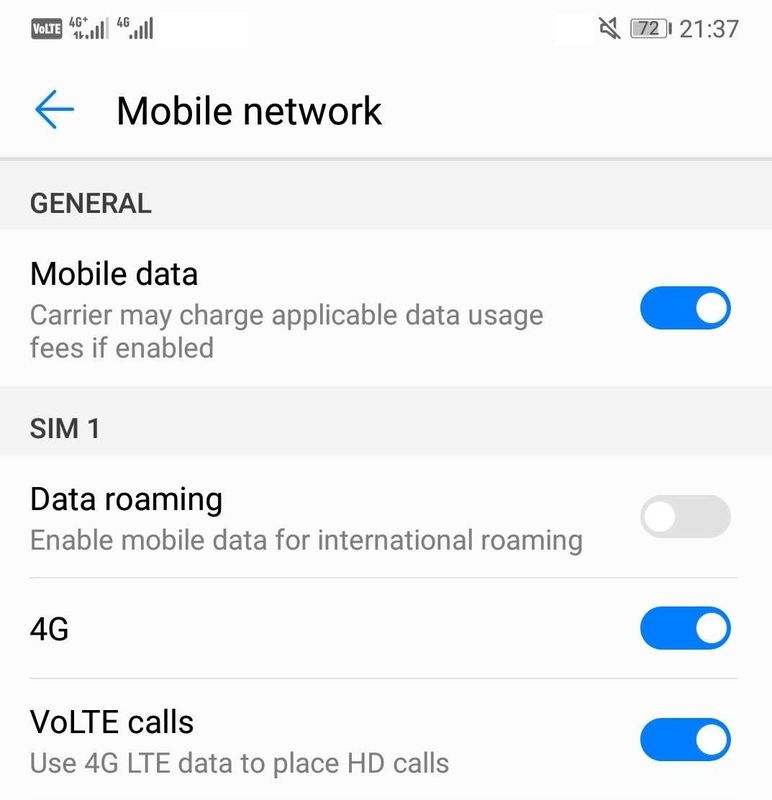Select the Data roaming row
Screen dimensions: 772x800
pyautogui.click(x=300, y=517)
